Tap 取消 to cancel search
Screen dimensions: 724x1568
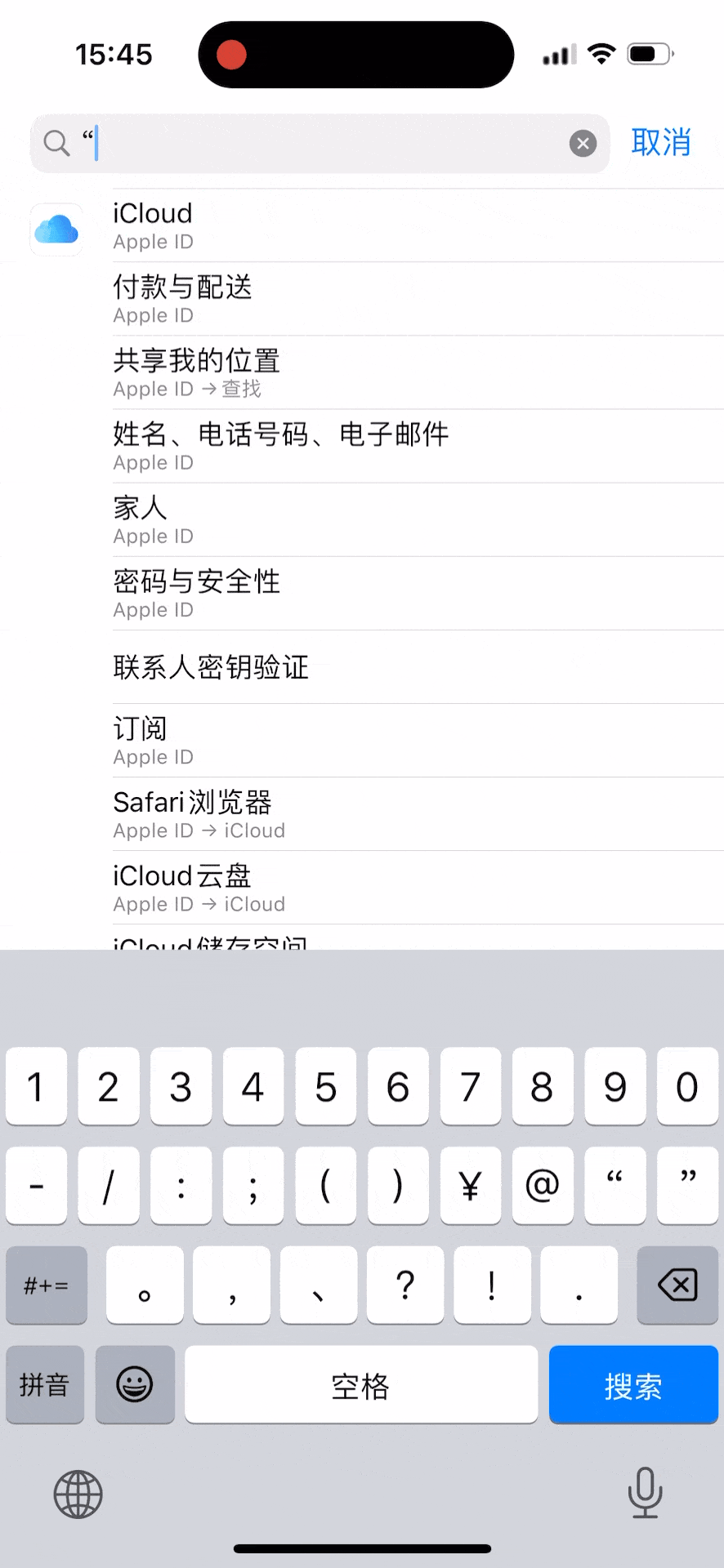click(661, 143)
